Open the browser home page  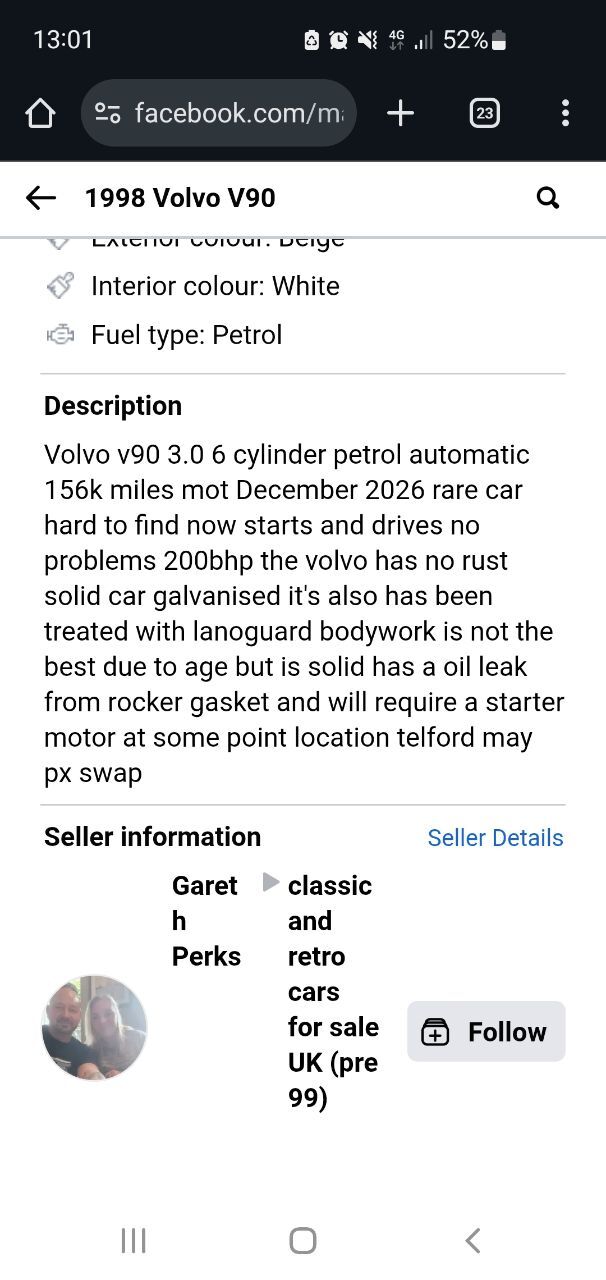tap(40, 114)
